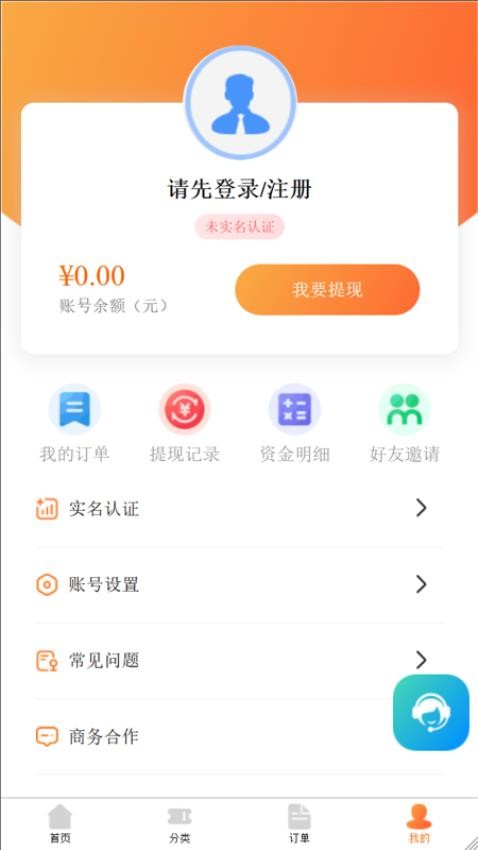Open 我的订单 shortcut
Viewport: 478px width, 850px height.
(x=75, y=423)
